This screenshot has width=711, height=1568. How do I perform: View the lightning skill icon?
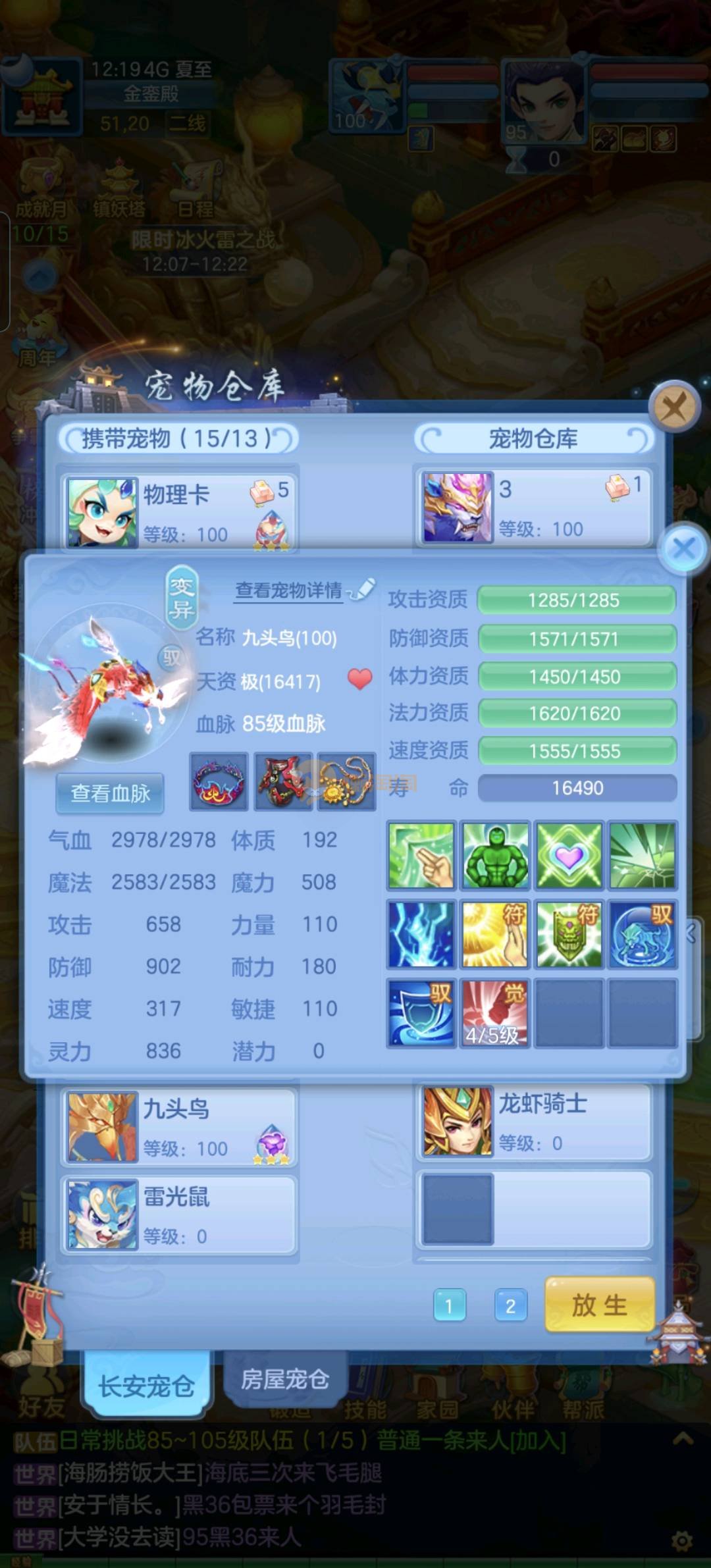click(421, 934)
